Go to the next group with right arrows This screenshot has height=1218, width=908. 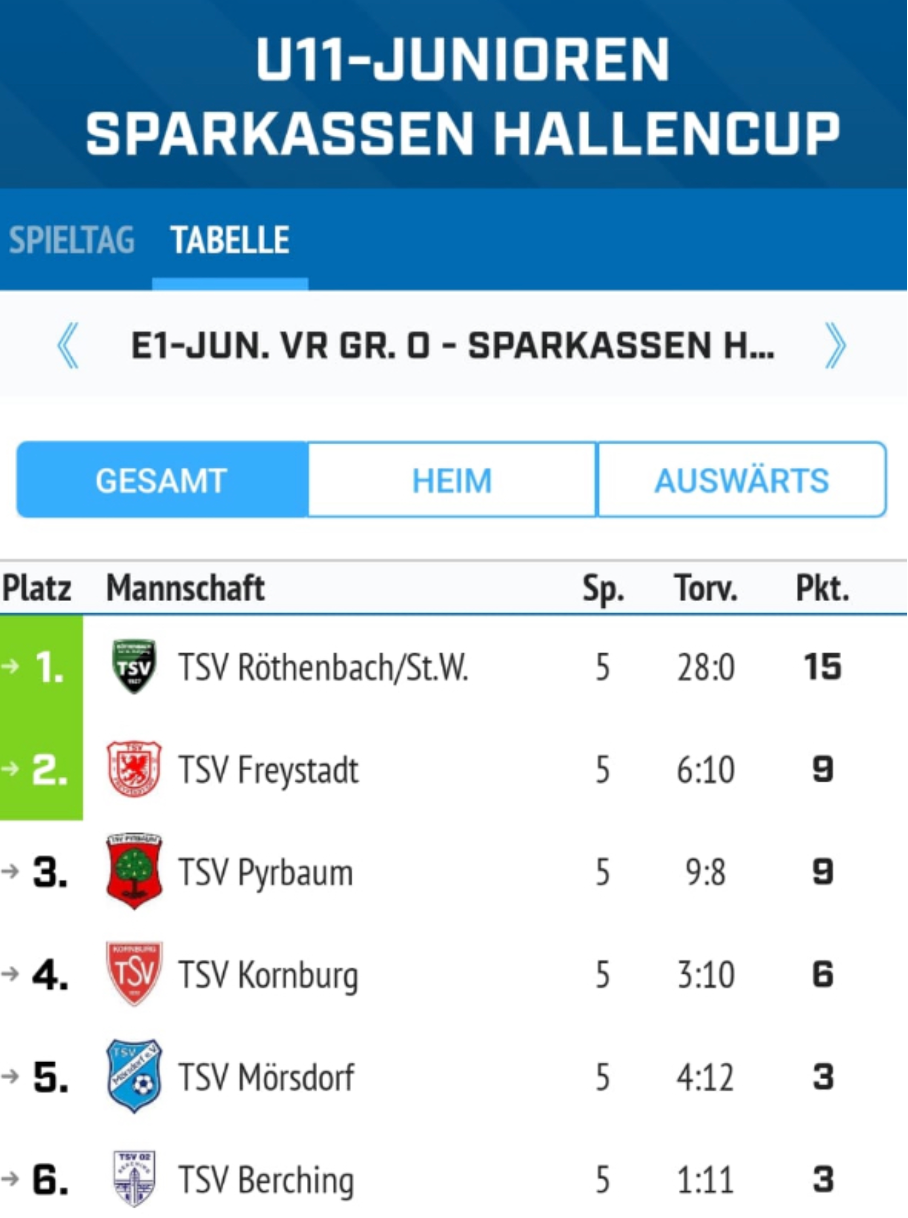click(x=835, y=347)
